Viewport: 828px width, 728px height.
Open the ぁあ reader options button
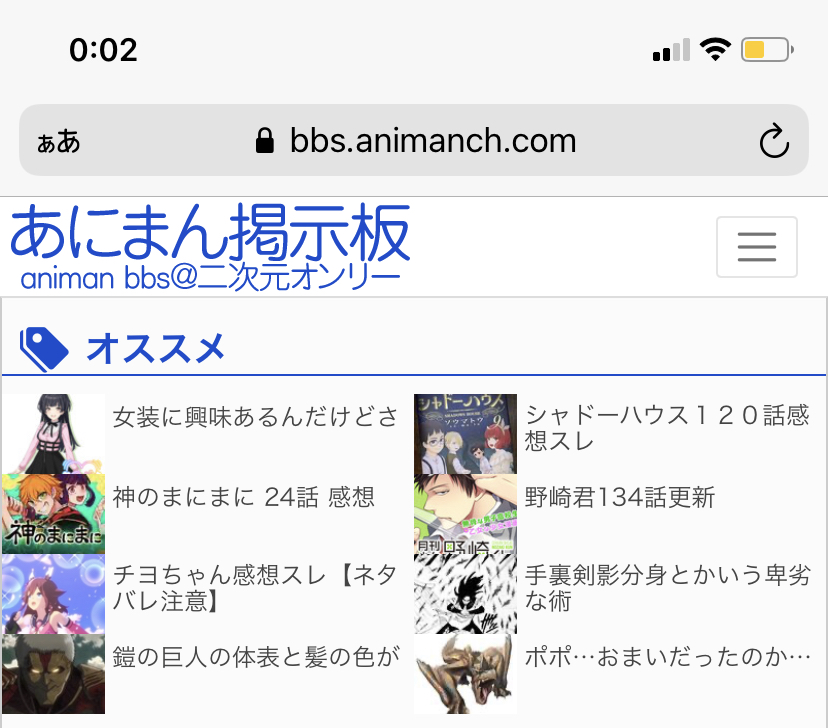tap(58, 142)
